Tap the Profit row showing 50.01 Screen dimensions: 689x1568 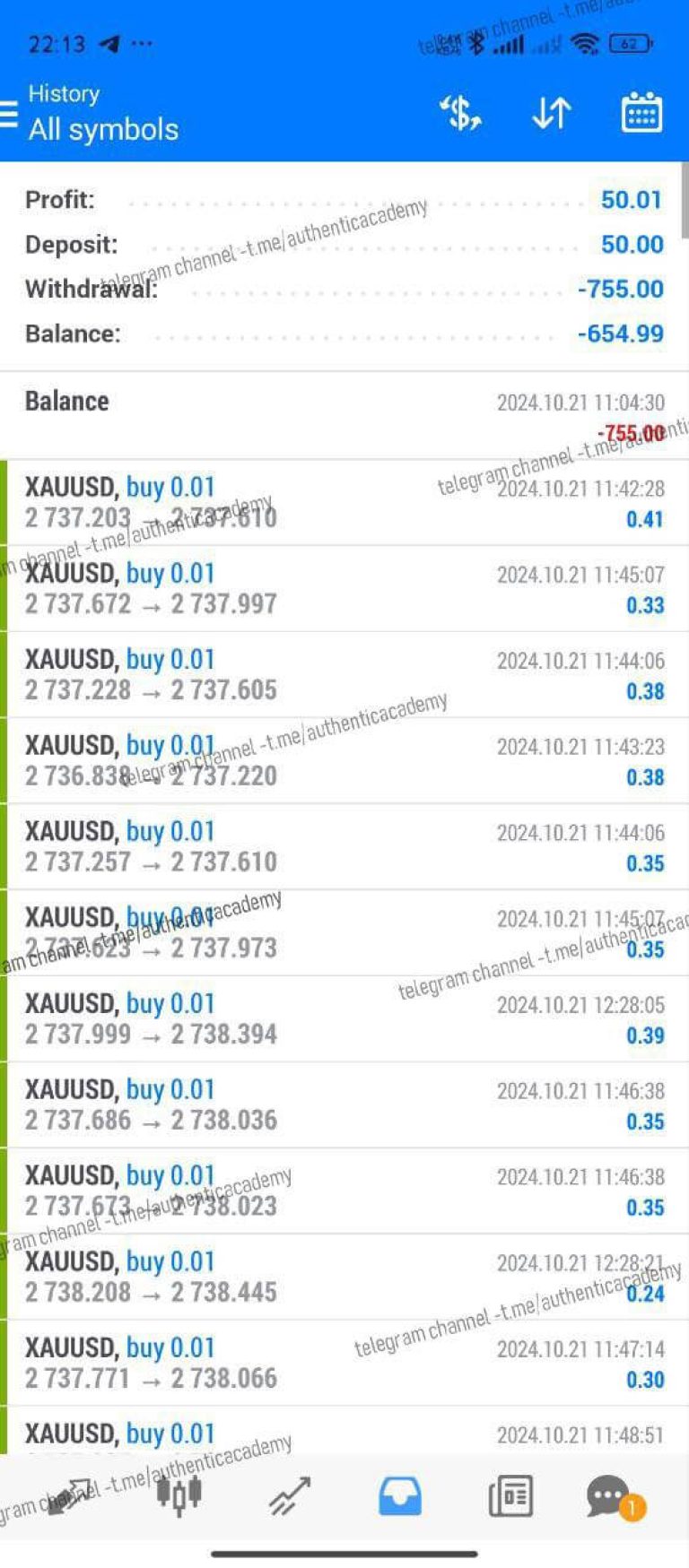point(344,199)
